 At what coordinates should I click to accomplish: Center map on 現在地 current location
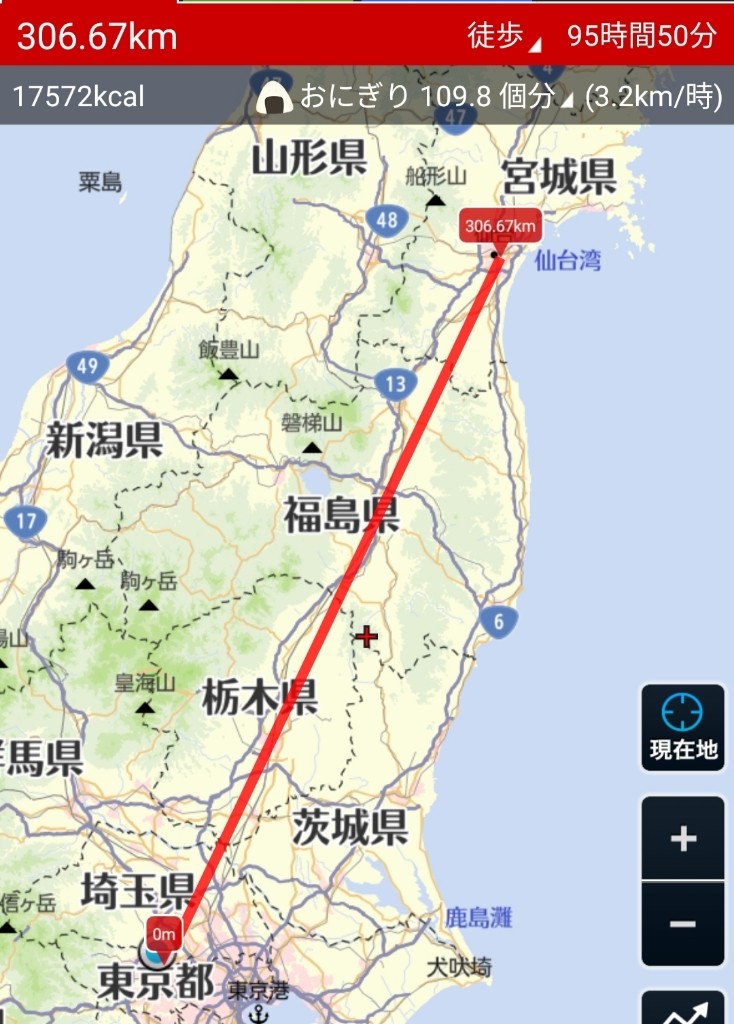click(x=683, y=728)
